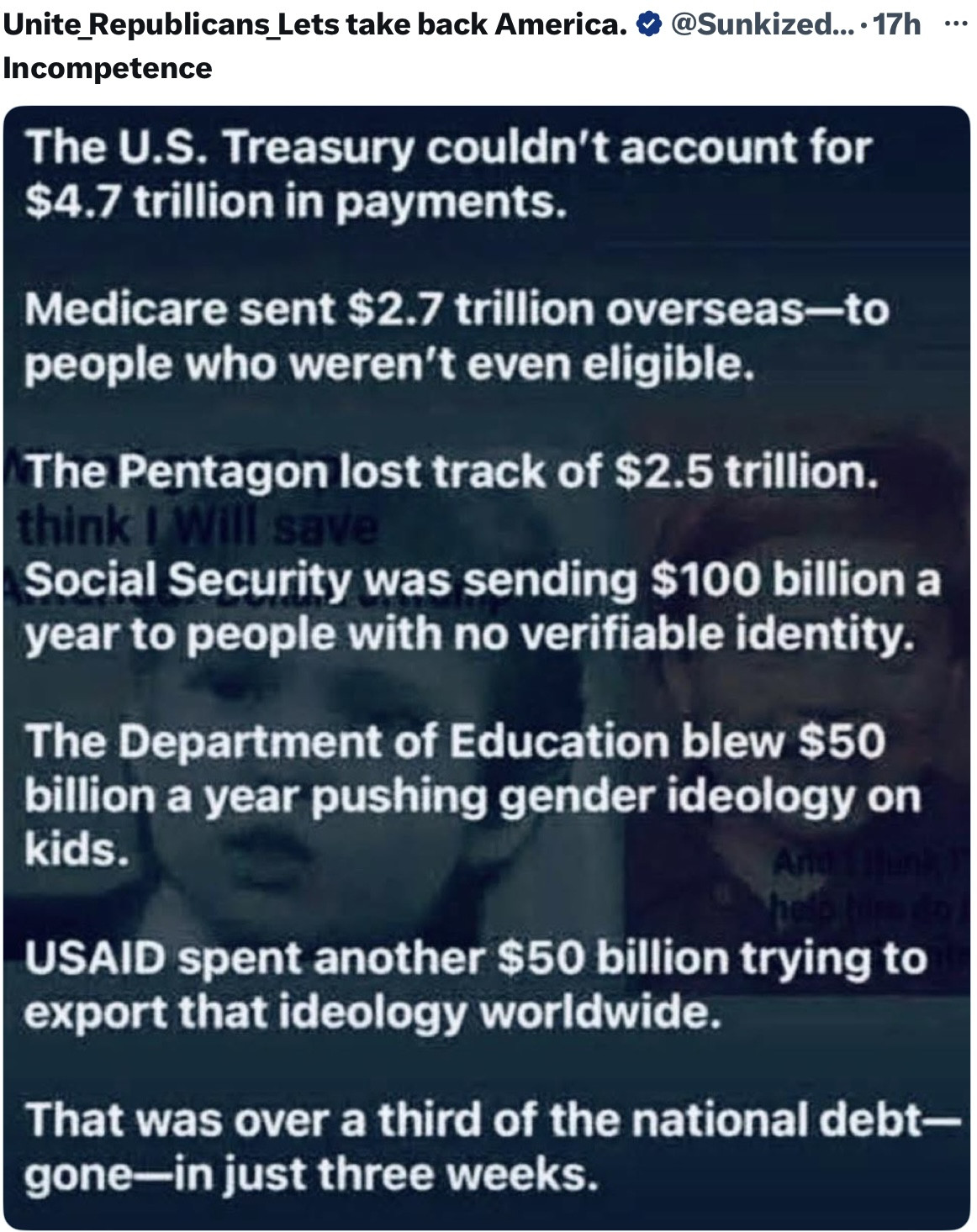Open the @Sunkized handle profile

coord(763,25)
